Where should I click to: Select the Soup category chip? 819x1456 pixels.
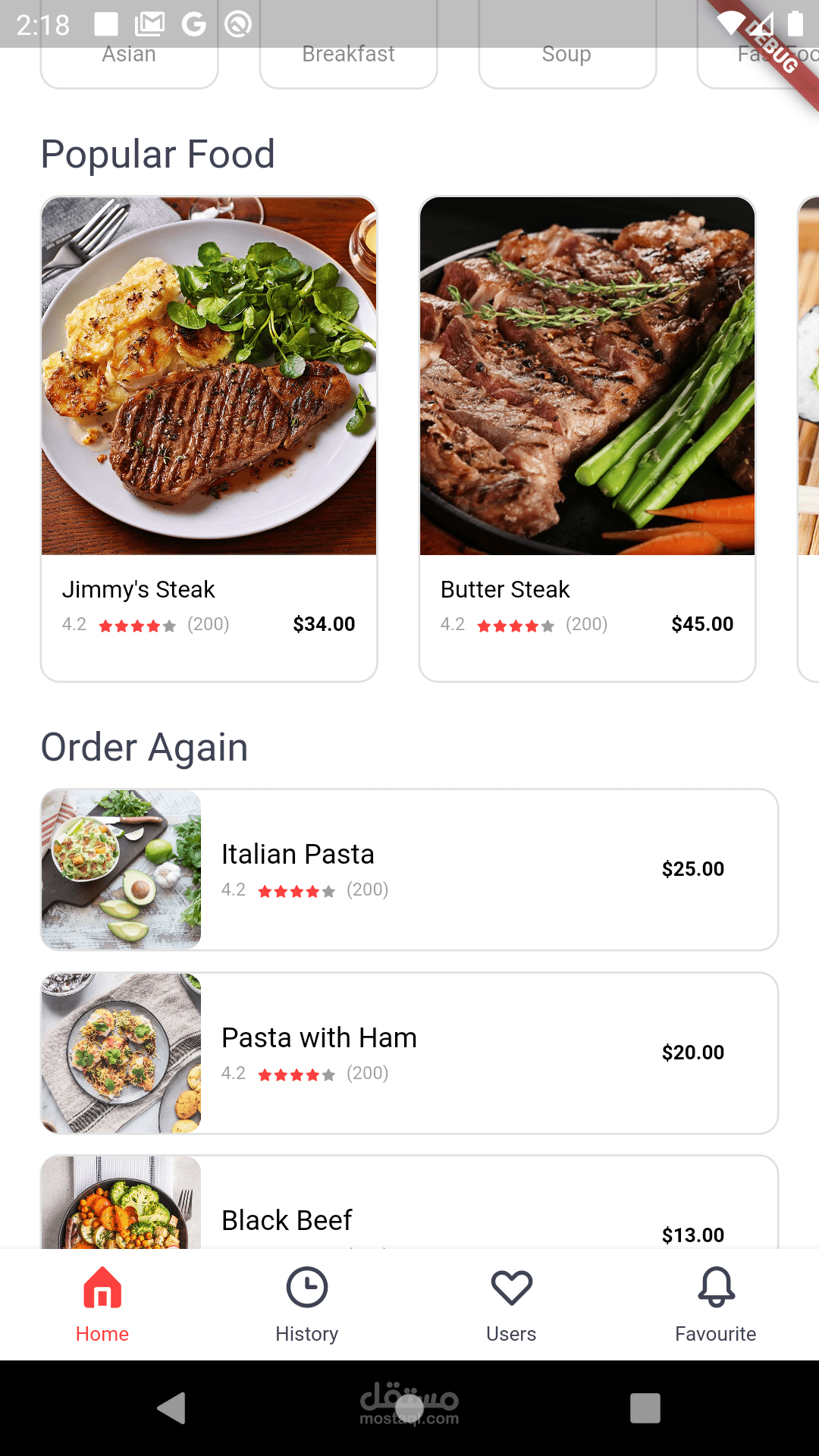566,55
